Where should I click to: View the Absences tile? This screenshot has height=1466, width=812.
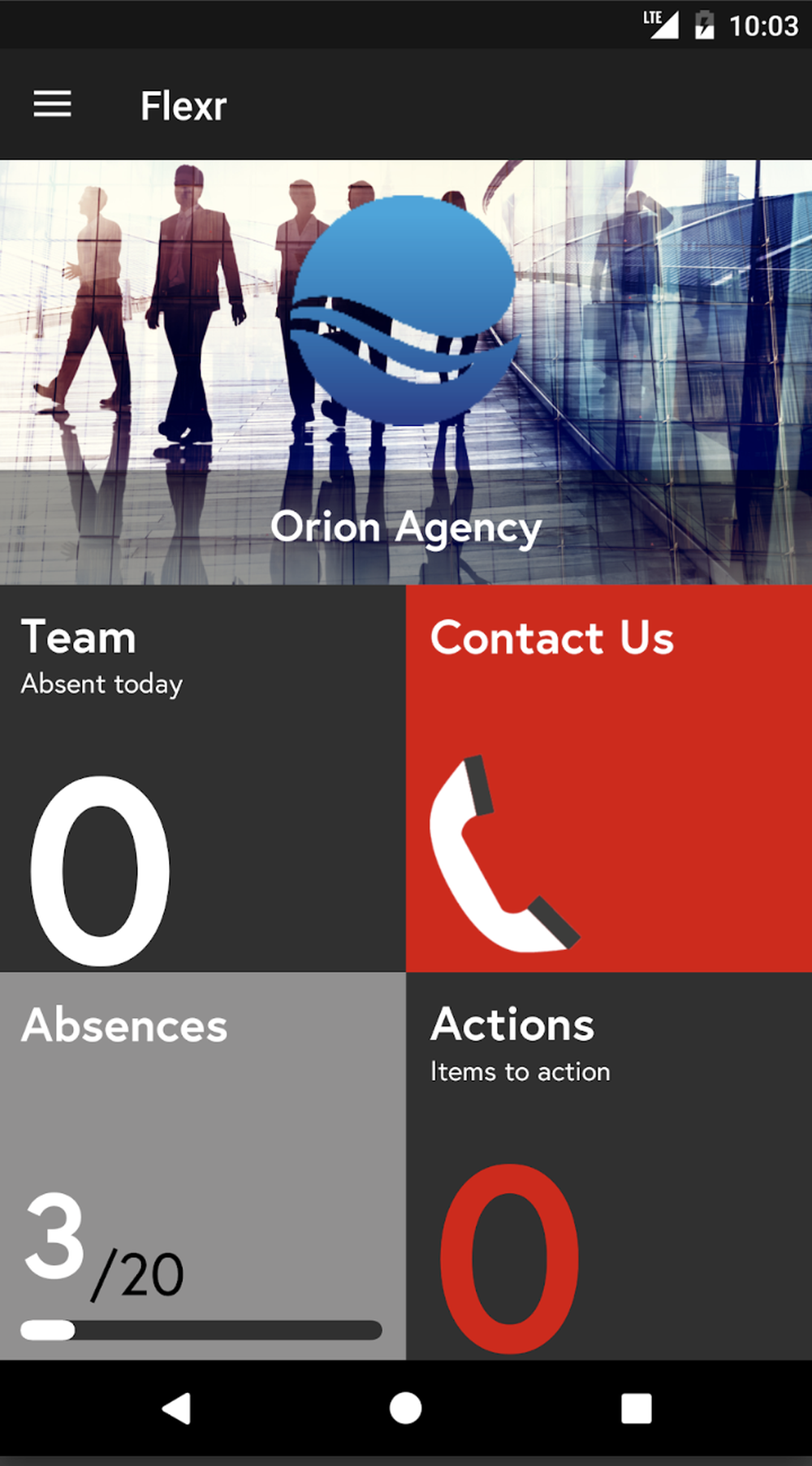point(202,1165)
